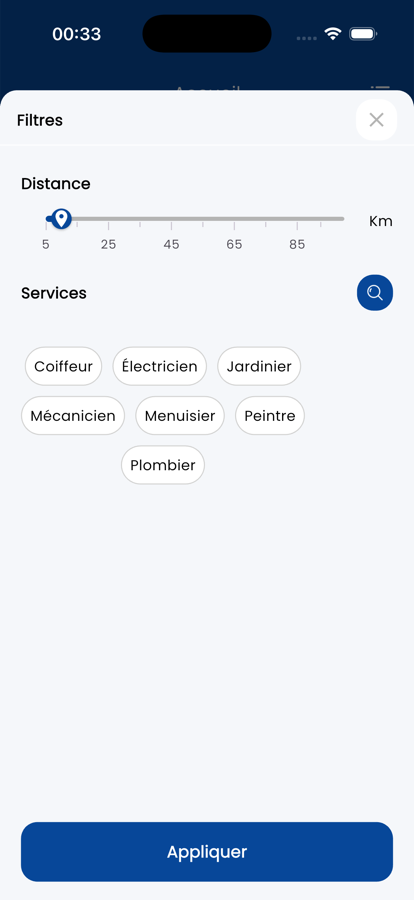This screenshot has width=414, height=900.
Task: Select the Plombier service chip
Action: pos(163,465)
